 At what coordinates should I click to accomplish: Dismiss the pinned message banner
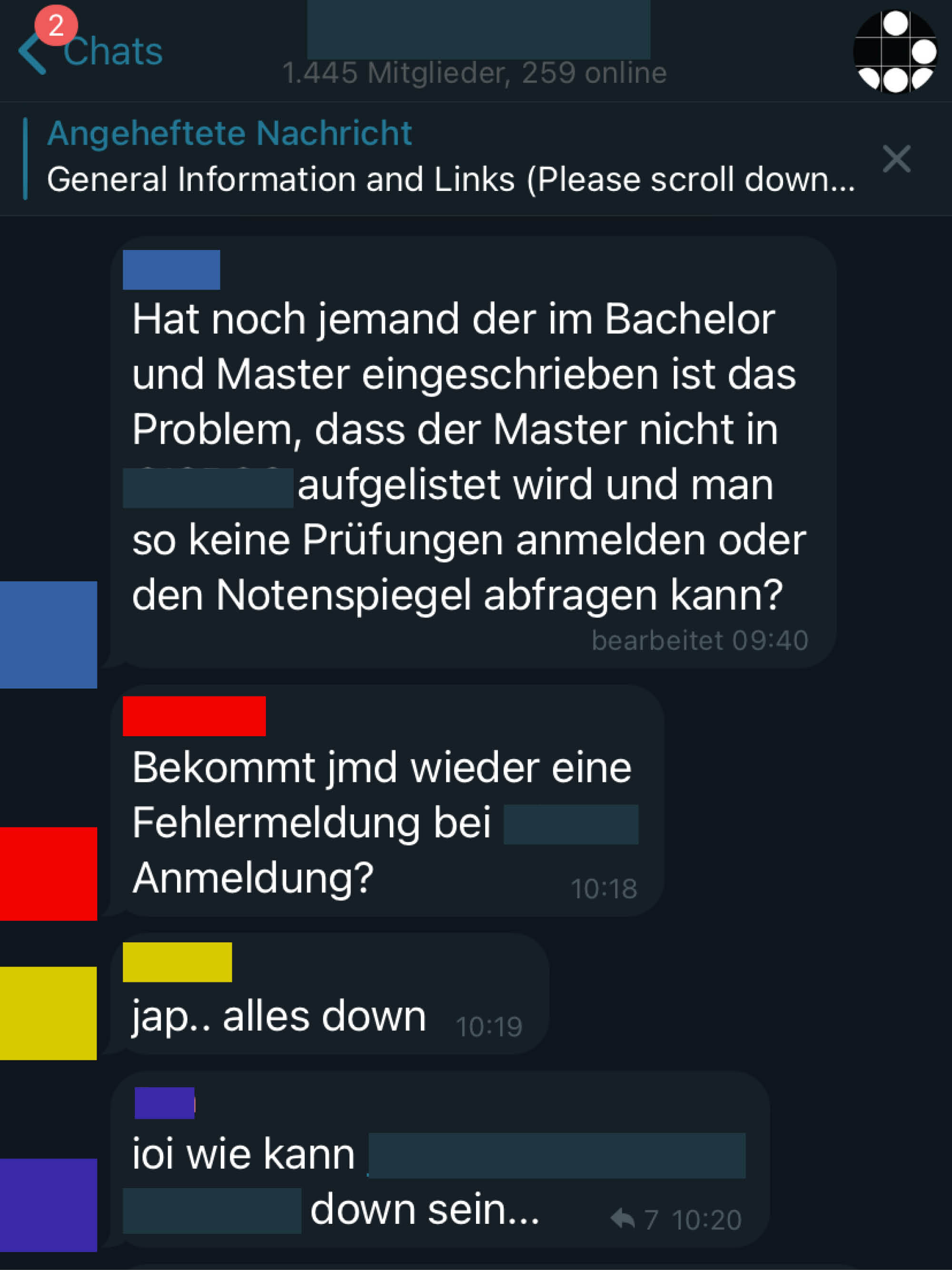pos(896,159)
